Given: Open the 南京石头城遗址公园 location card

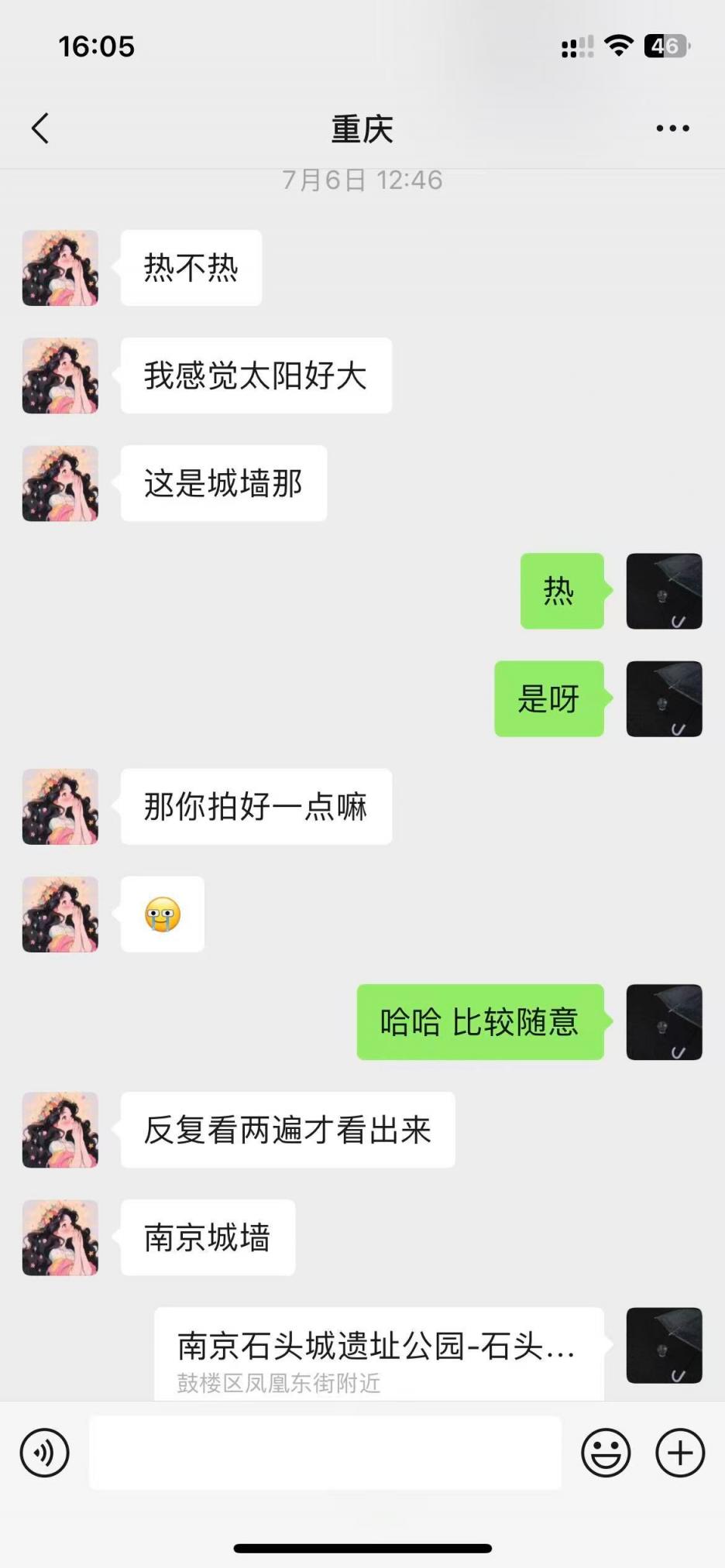Looking at the screenshot, I should point(379,1355).
